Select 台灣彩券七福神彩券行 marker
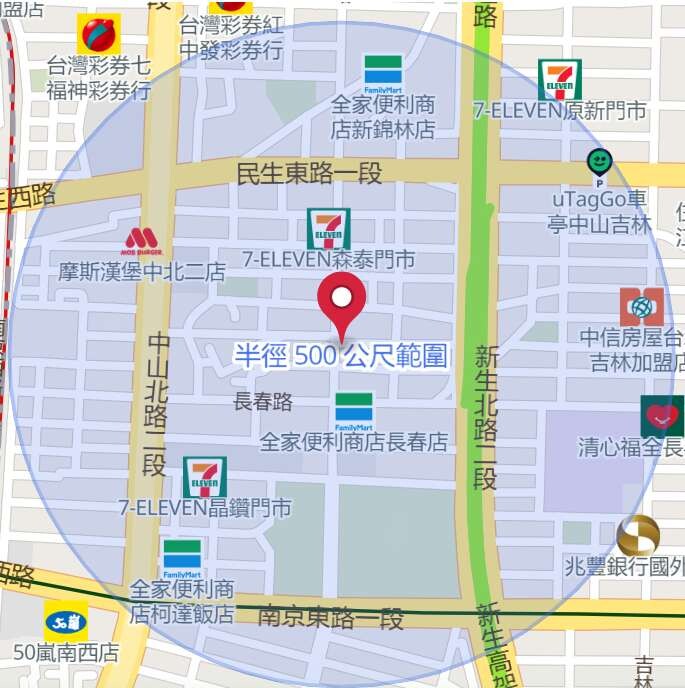This screenshot has height=688, width=685. [x=98, y=35]
